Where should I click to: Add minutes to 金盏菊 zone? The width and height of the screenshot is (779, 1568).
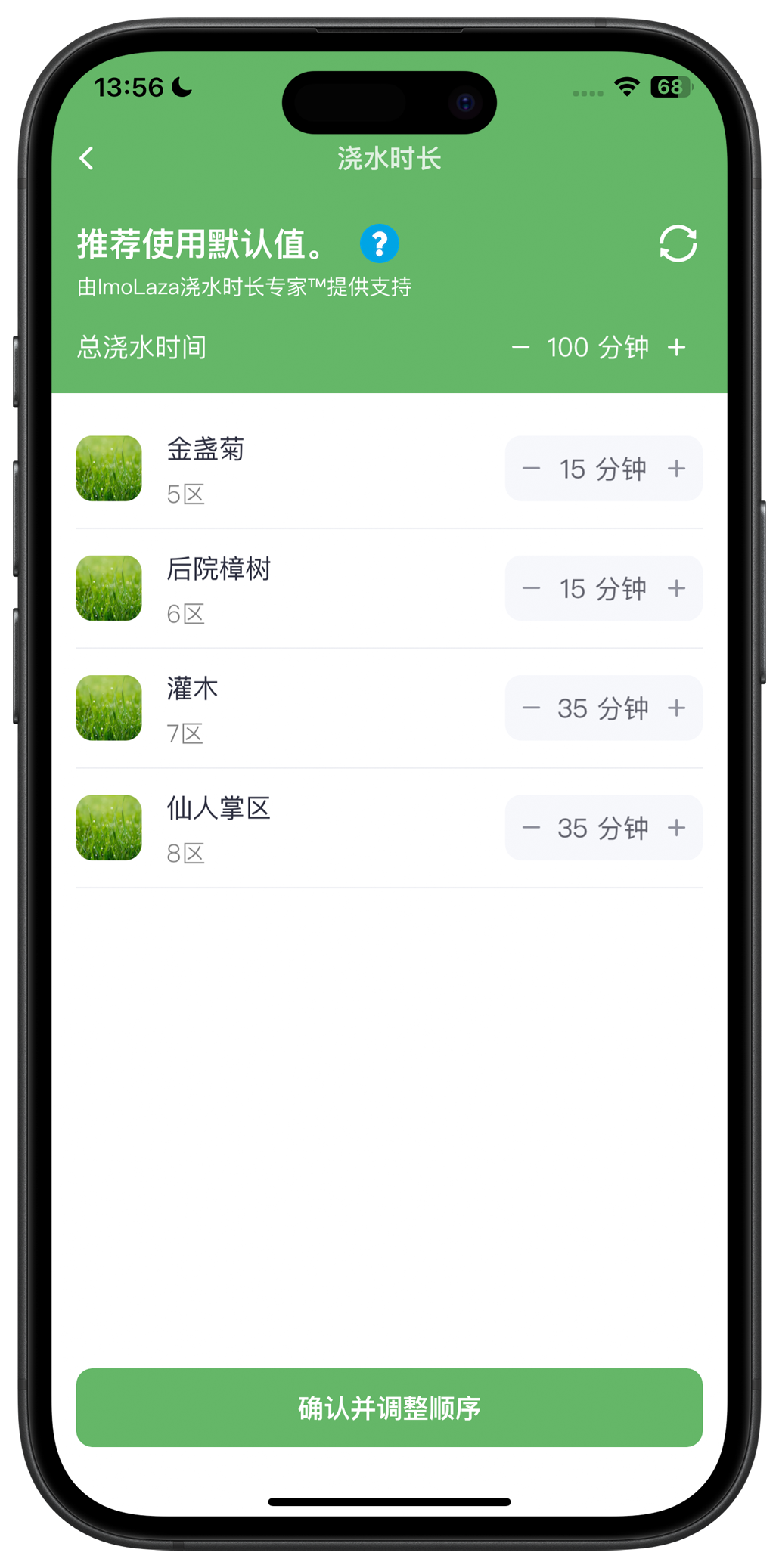677,469
